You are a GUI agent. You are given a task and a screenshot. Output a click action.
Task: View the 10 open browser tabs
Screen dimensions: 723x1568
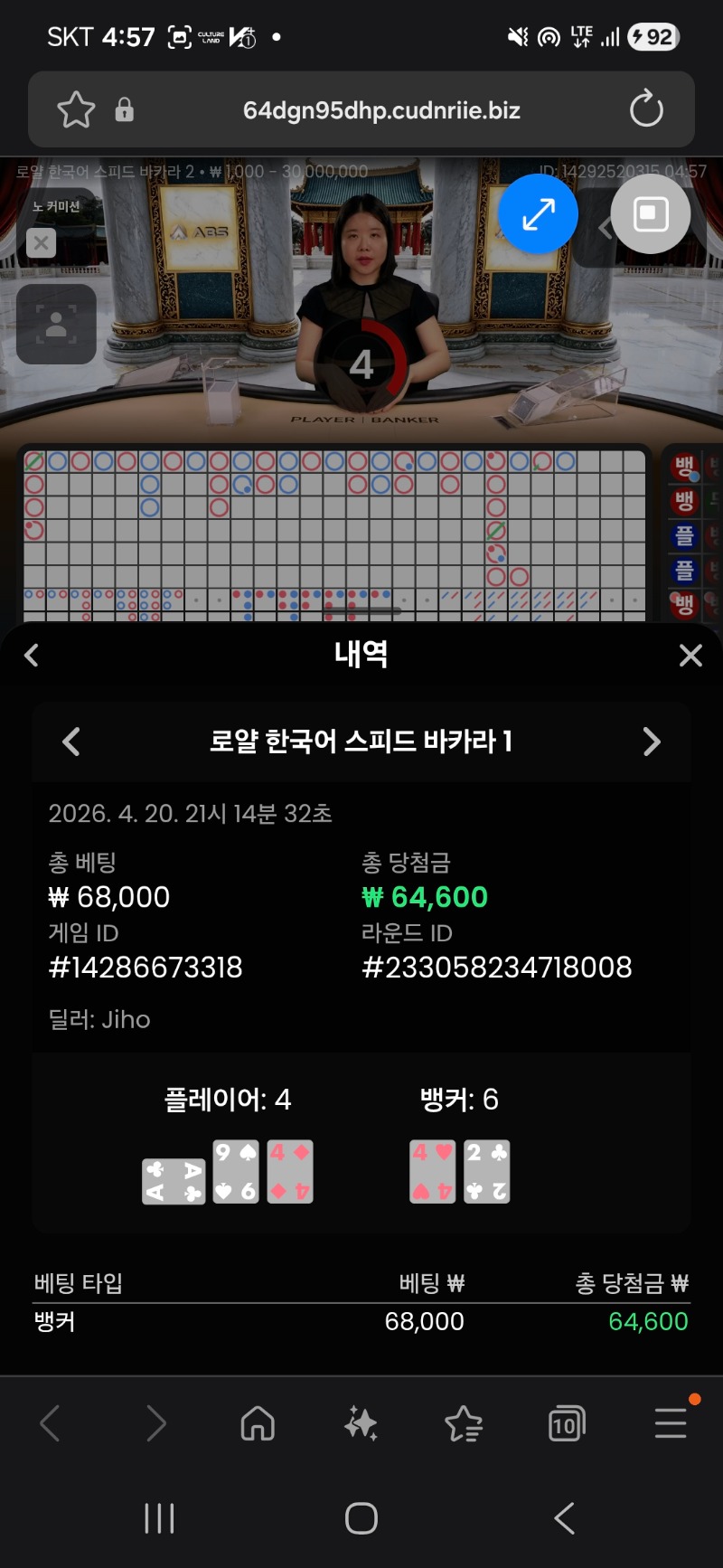567,1425
